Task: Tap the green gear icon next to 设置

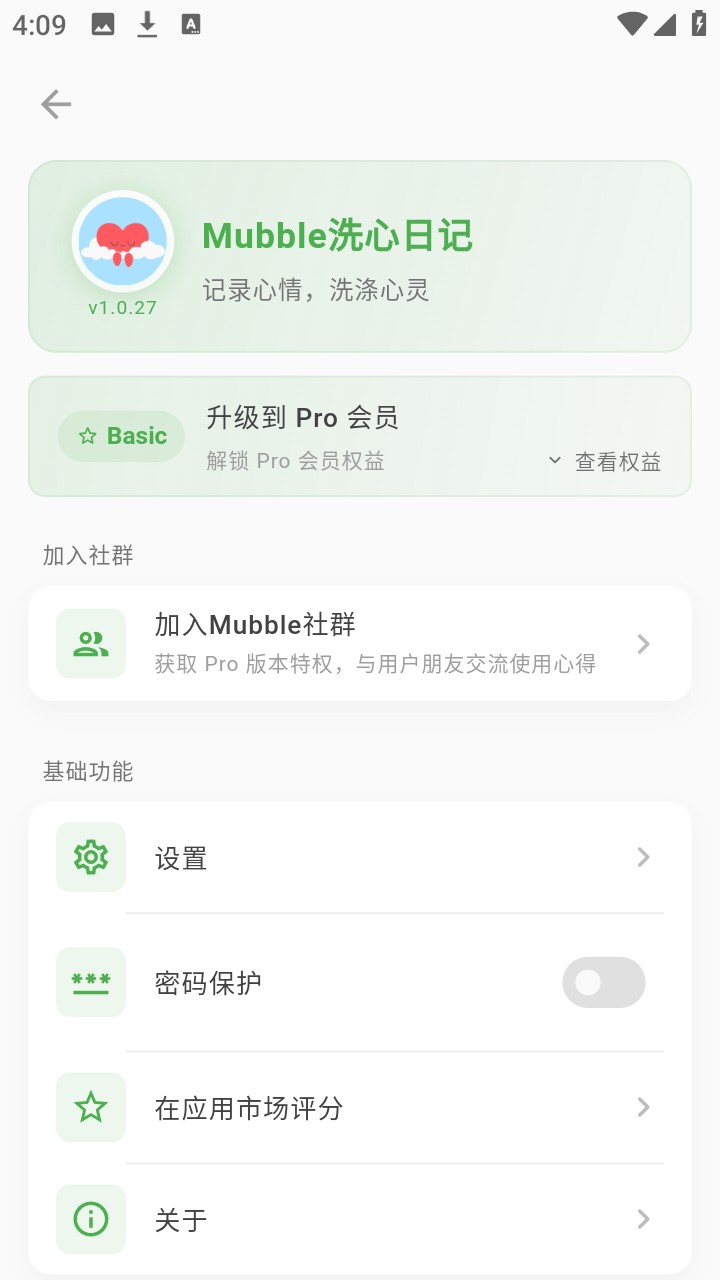Action: 90,857
